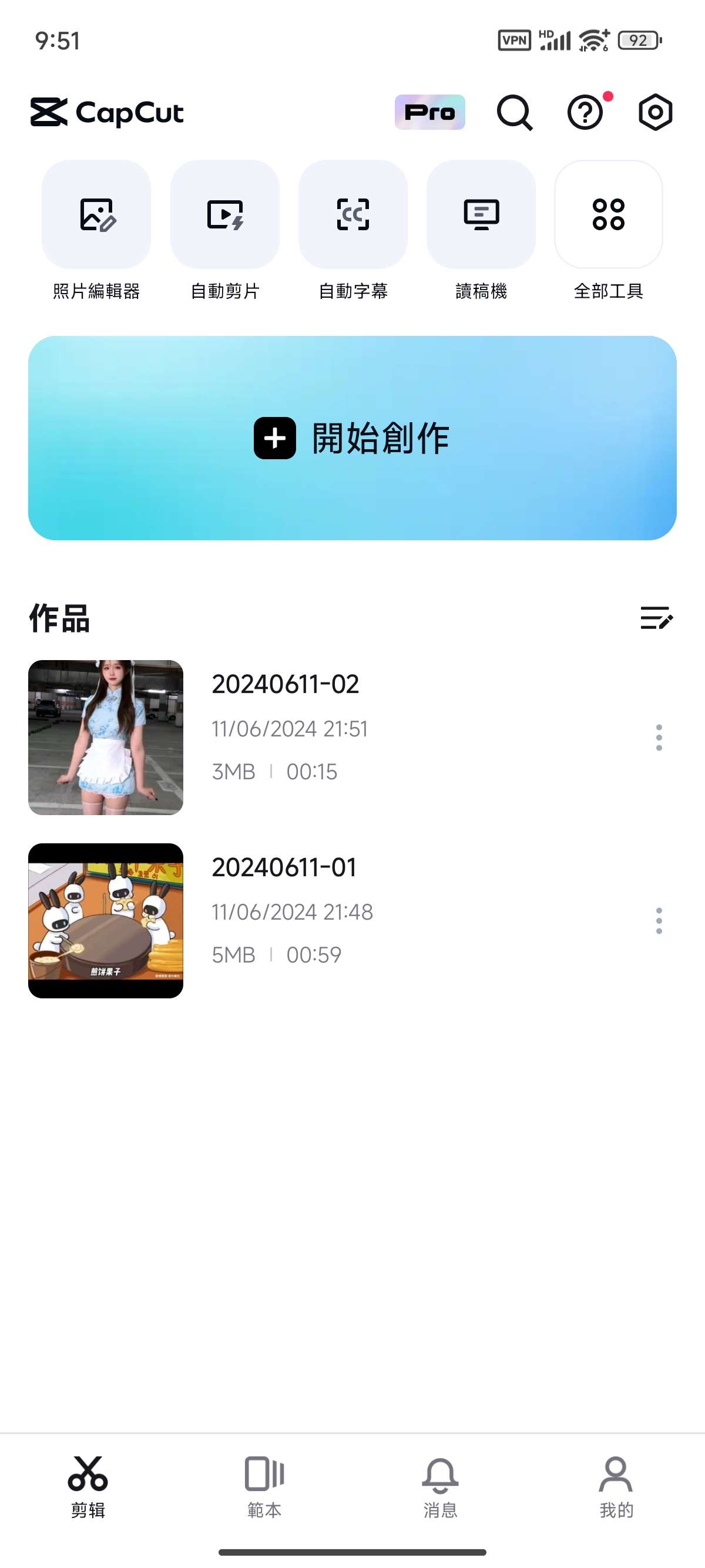Open the 照片編輯器 photo editor tool

click(96, 215)
